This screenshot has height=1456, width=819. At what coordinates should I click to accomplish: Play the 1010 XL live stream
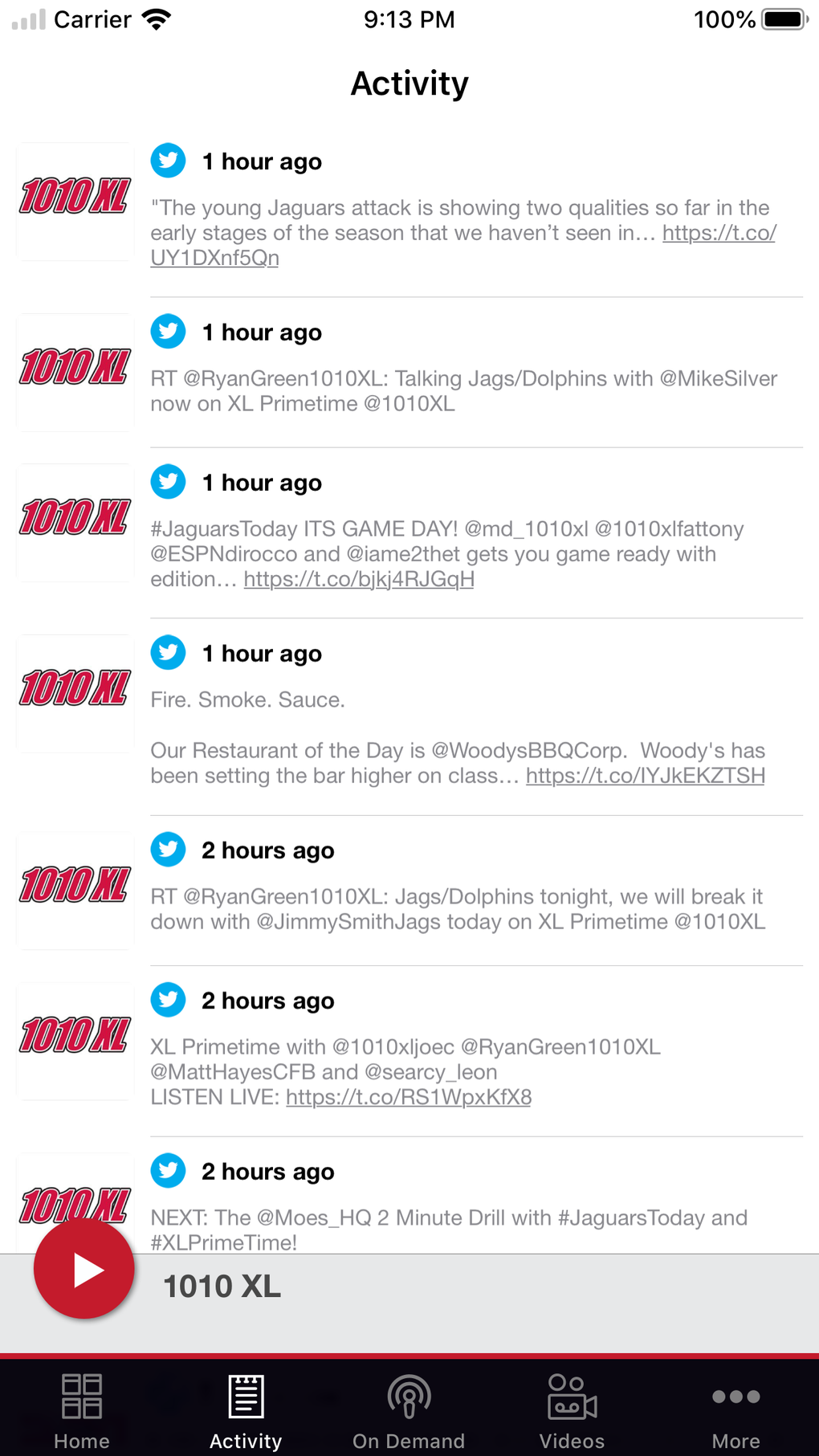84,1269
